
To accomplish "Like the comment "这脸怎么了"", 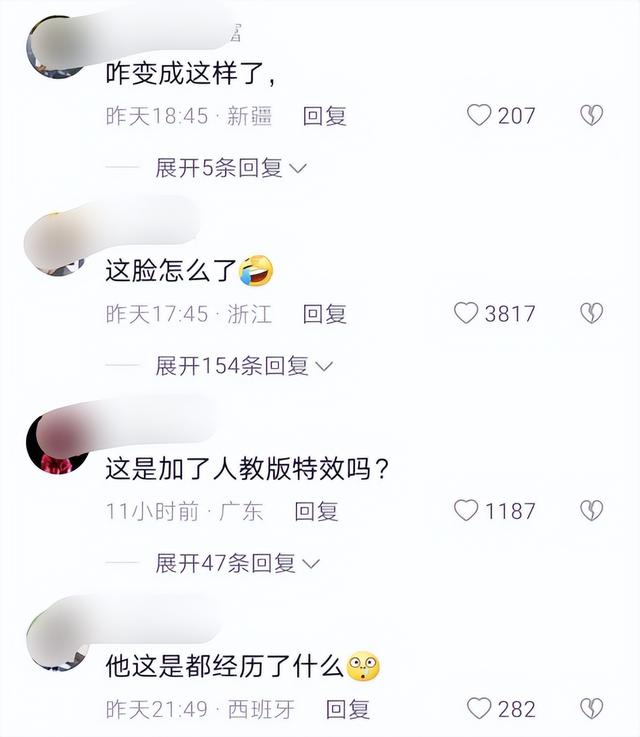I will click(467, 314).
